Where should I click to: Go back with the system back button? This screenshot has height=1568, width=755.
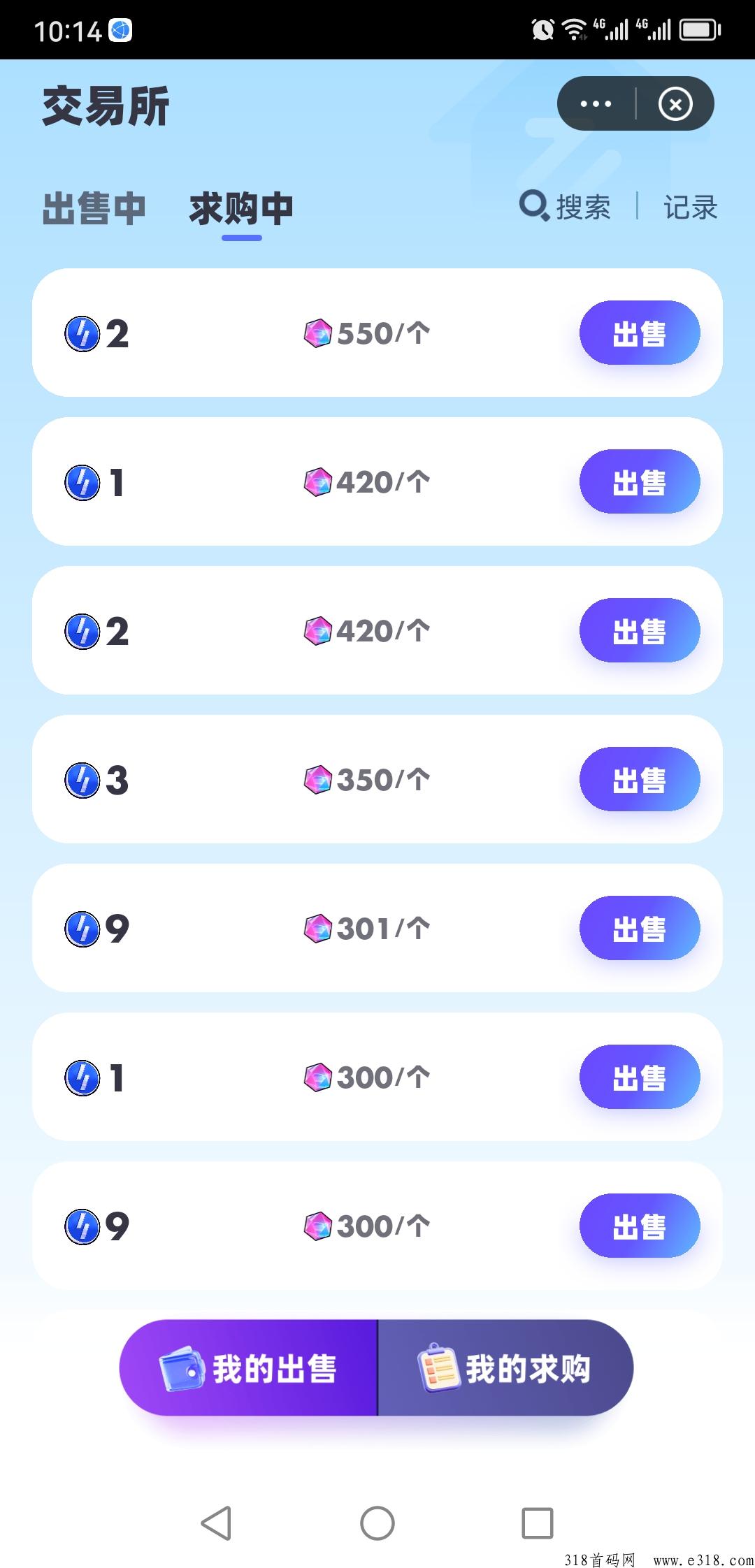(x=216, y=1523)
